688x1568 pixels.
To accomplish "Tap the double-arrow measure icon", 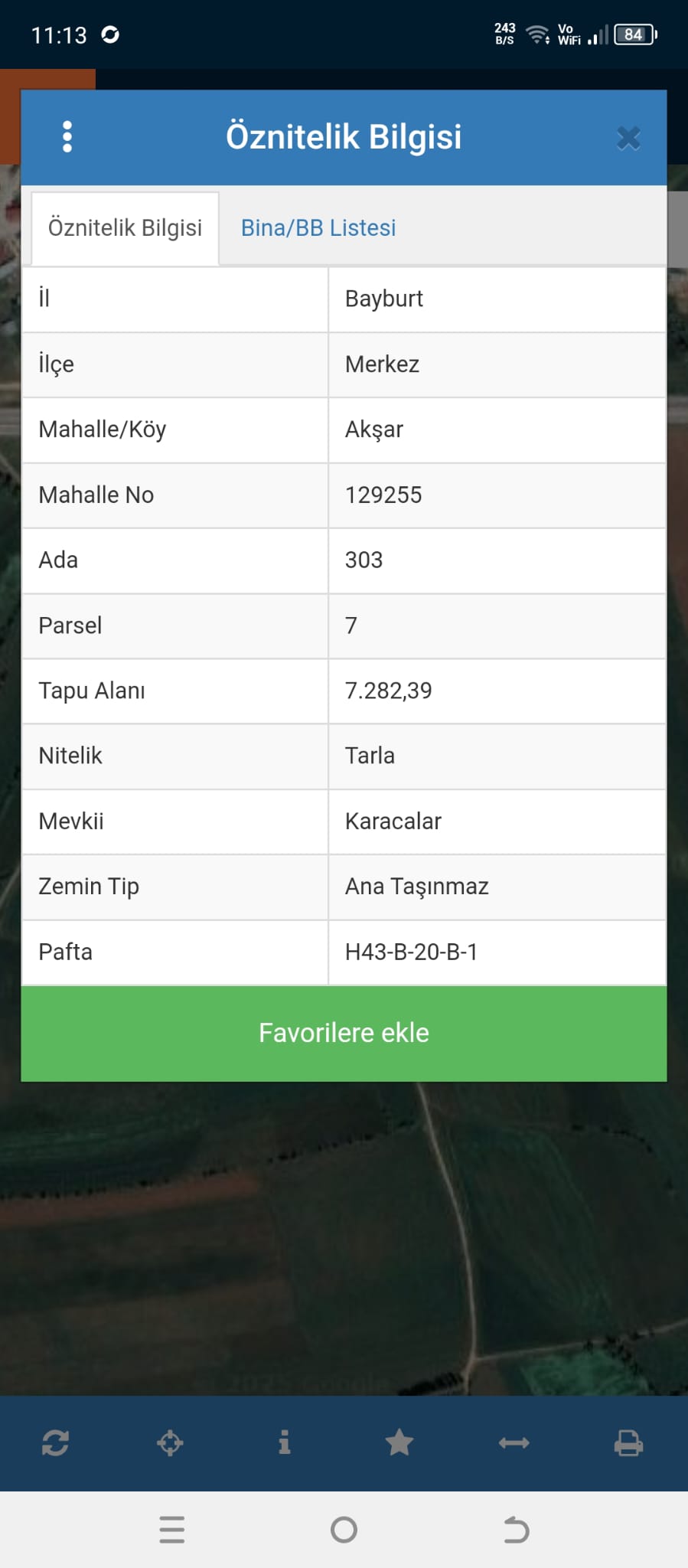I will [514, 1443].
